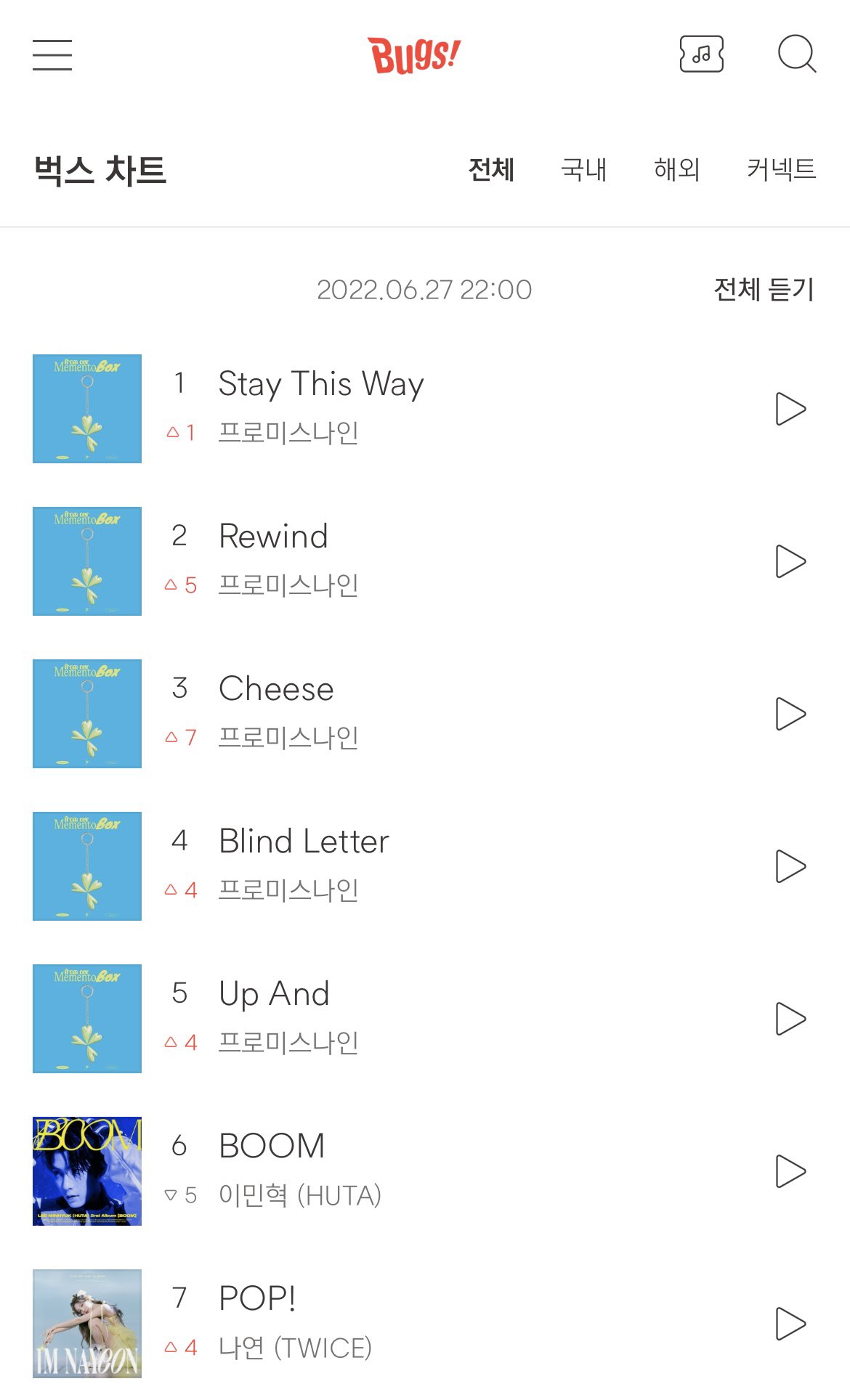This screenshot has height=1400, width=850.
Task: Open the Stay This Way song row
Action: 425,409
